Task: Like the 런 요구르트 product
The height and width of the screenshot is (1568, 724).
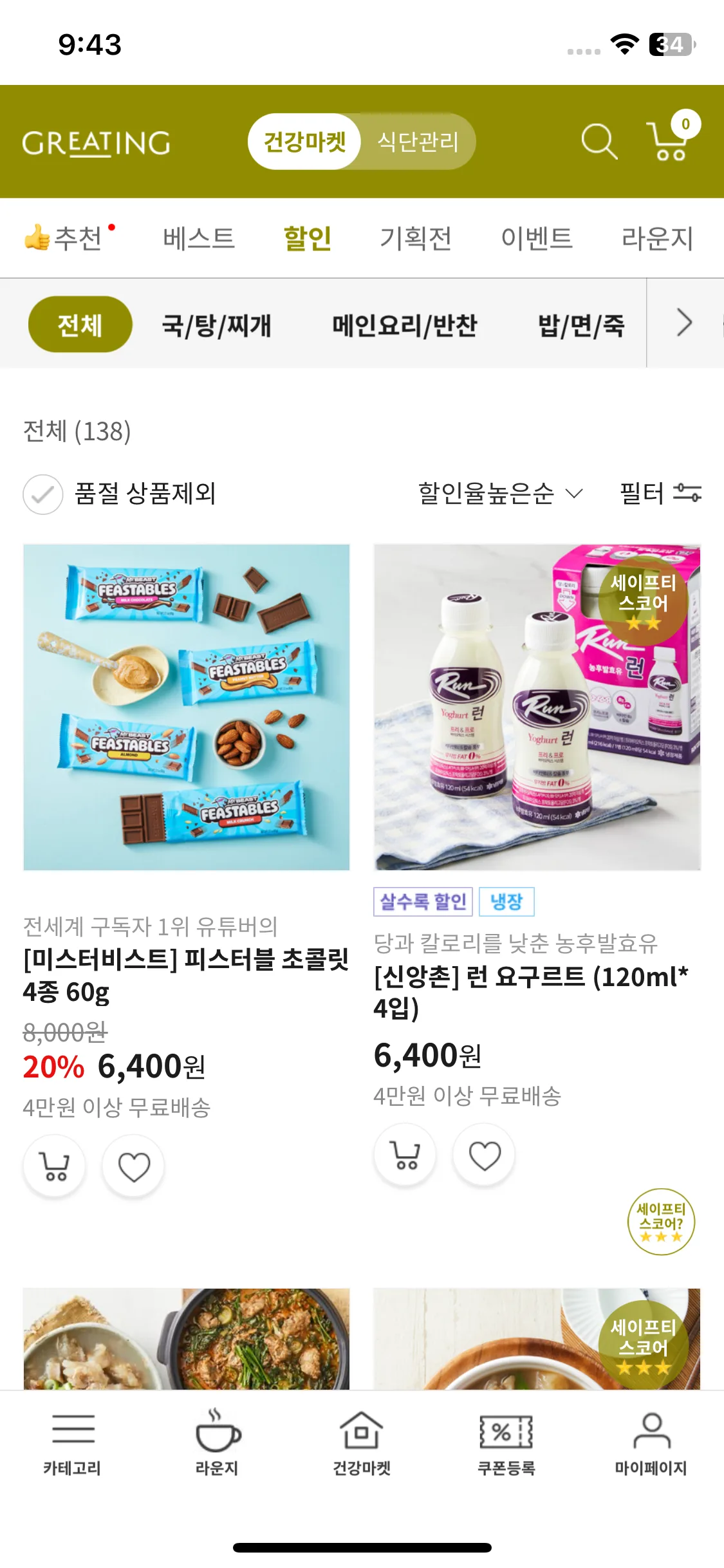Action: click(484, 1155)
